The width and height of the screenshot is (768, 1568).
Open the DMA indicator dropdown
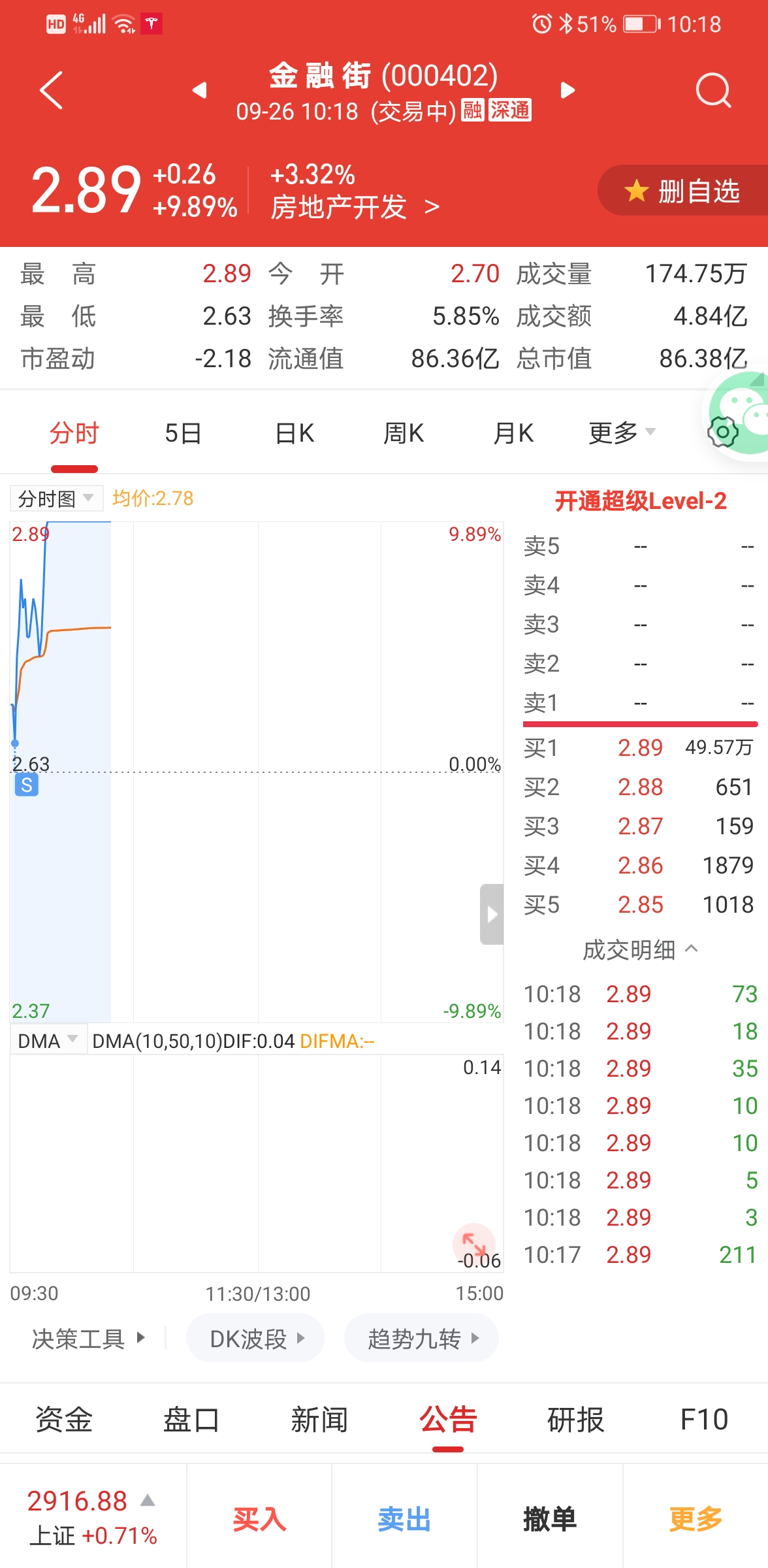click(48, 1041)
